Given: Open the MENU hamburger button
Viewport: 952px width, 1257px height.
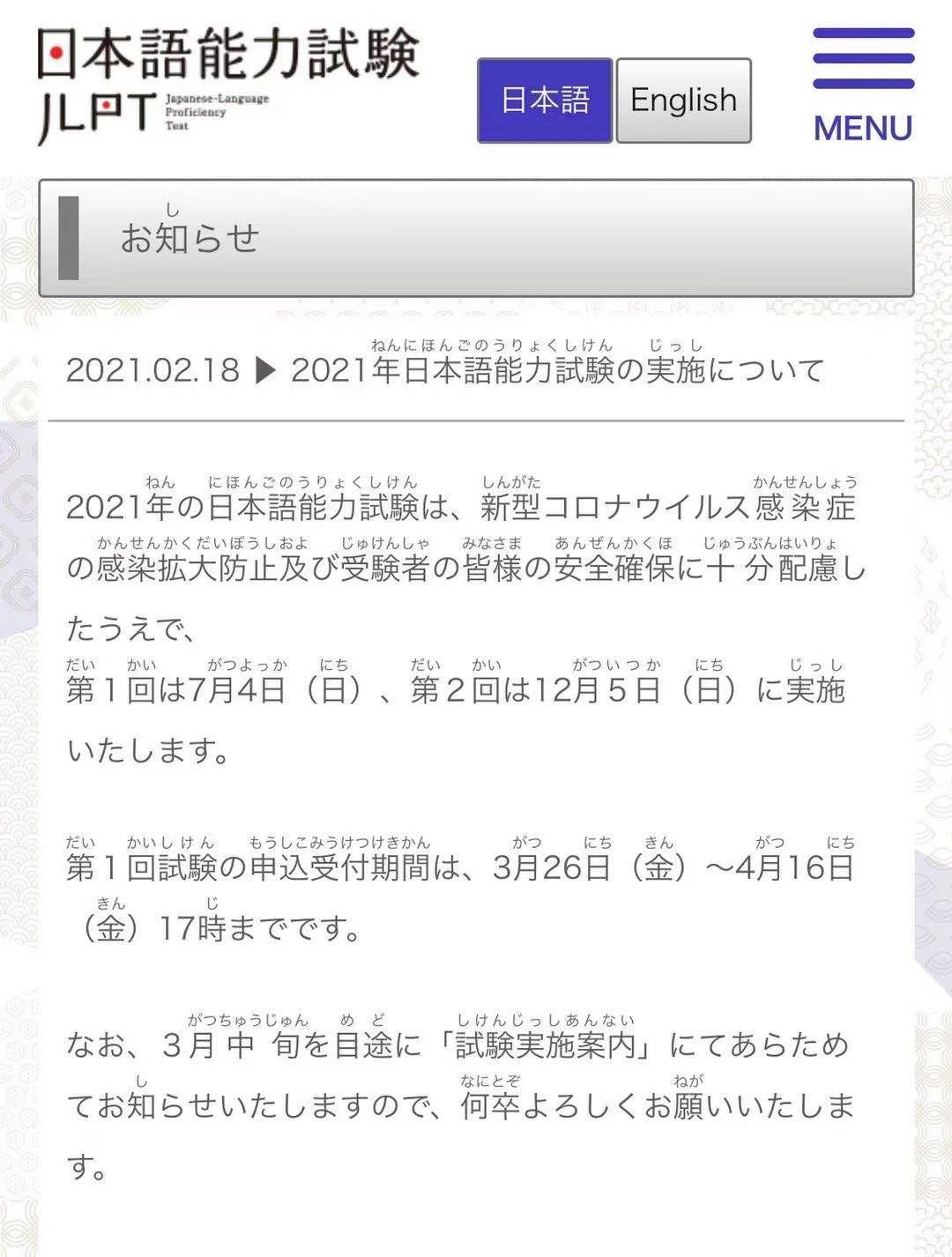Looking at the screenshot, I should point(863,86).
